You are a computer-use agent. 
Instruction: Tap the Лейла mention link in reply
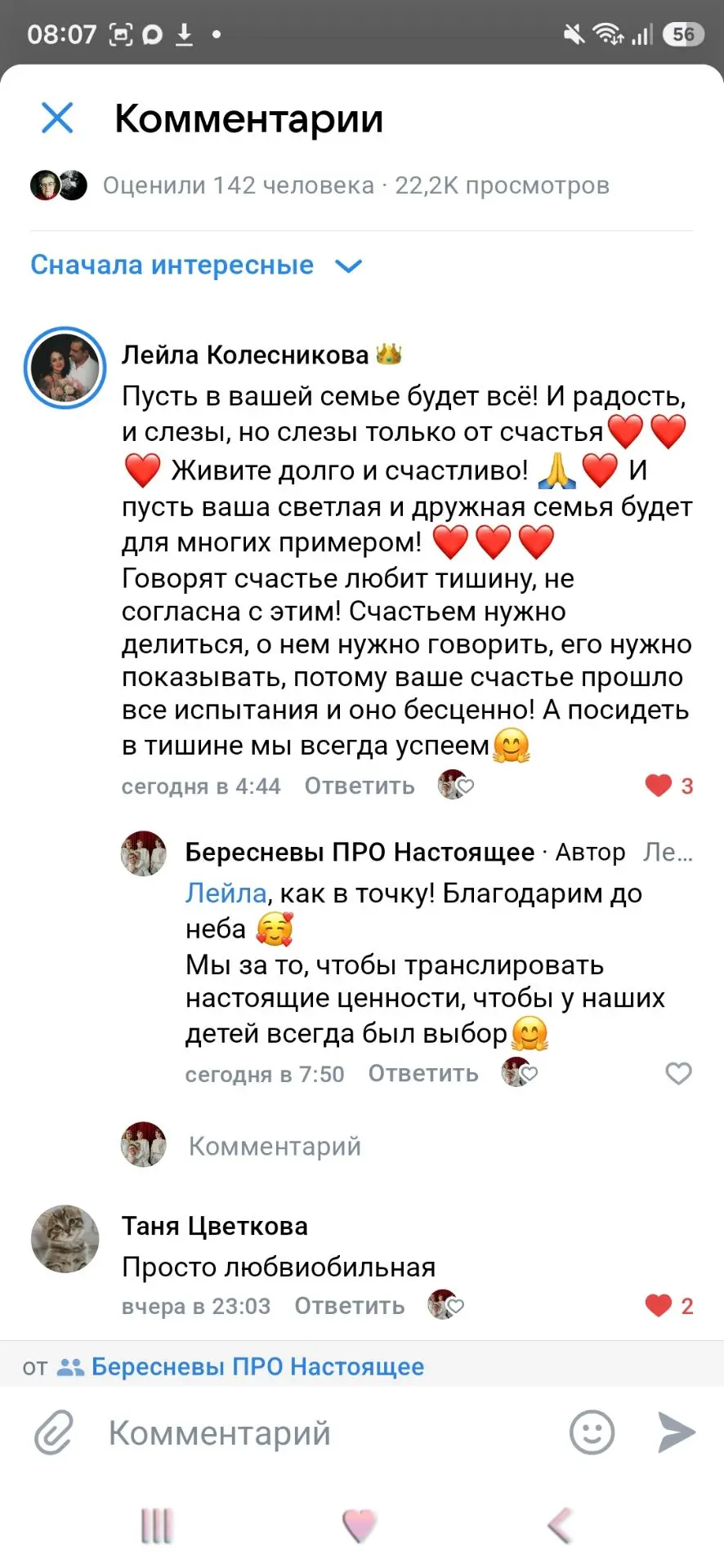[226, 893]
